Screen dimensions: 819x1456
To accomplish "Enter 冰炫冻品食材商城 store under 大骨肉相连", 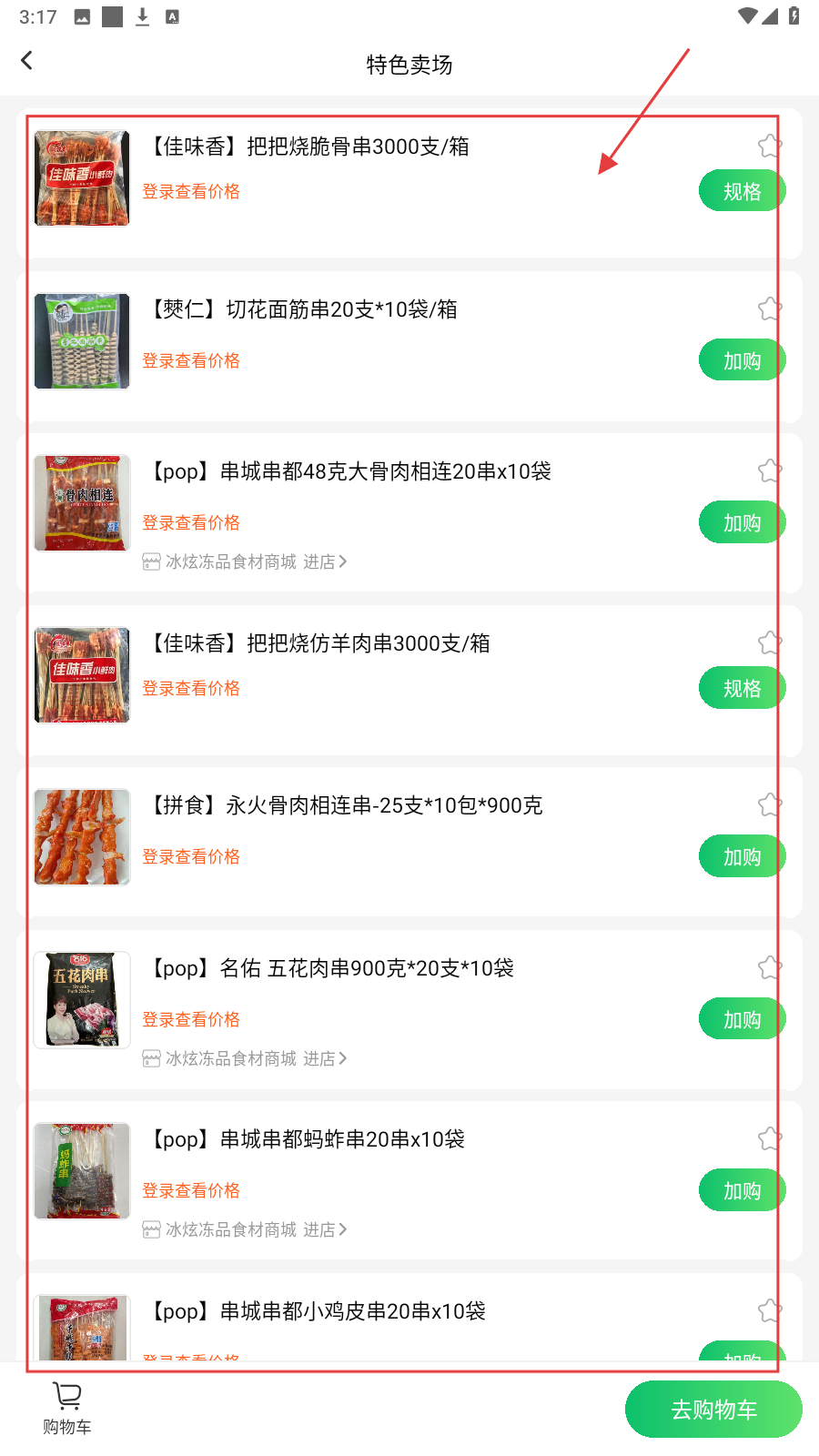I will 324,562.
